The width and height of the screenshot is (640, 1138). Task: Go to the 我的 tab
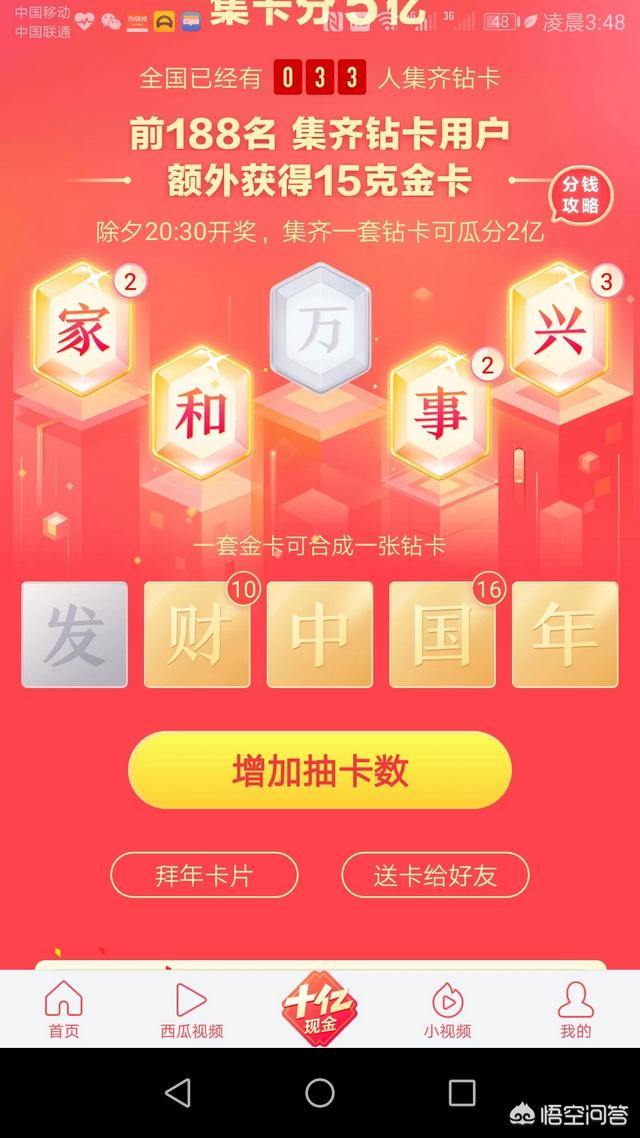tap(575, 1010)
